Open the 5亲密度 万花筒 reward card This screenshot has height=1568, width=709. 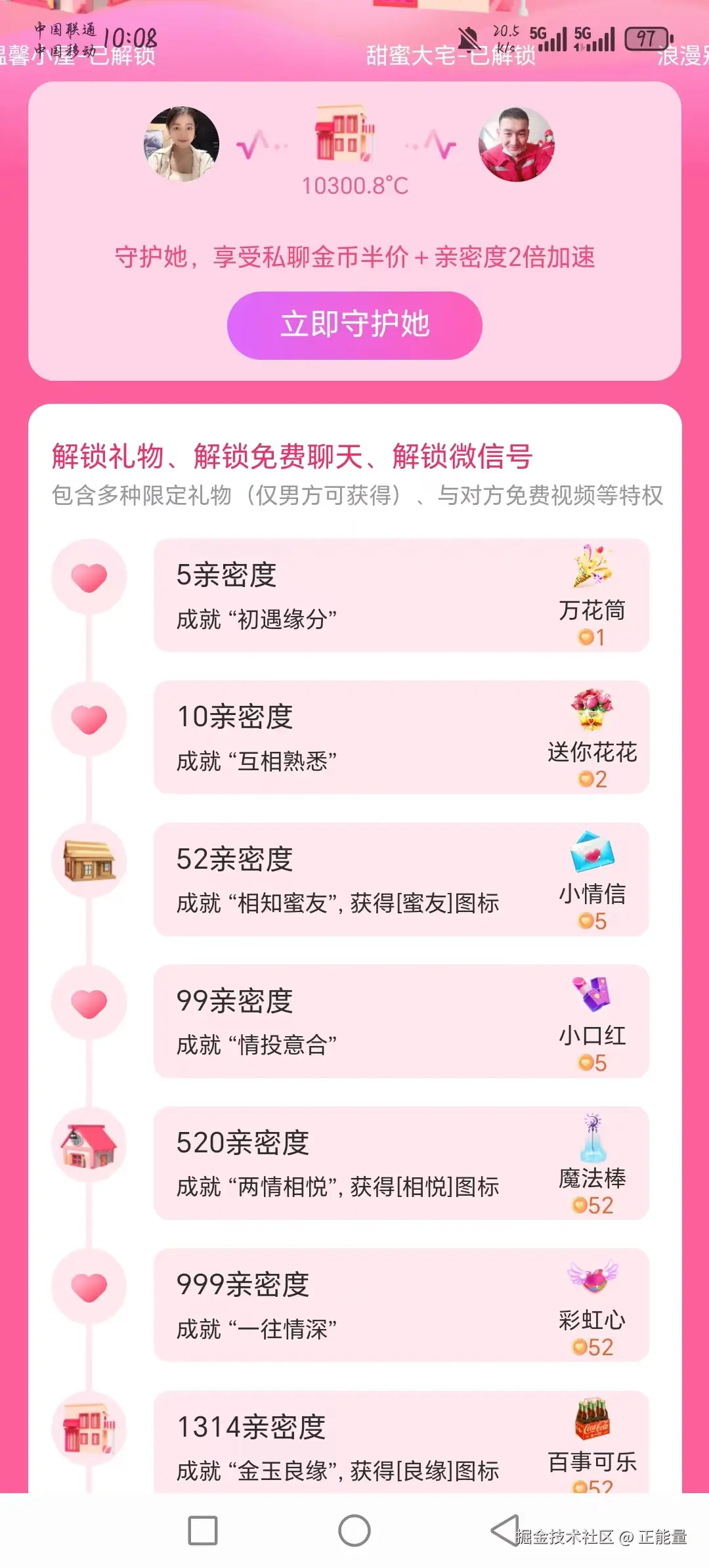pyautogui.click(x=401, y=595)
